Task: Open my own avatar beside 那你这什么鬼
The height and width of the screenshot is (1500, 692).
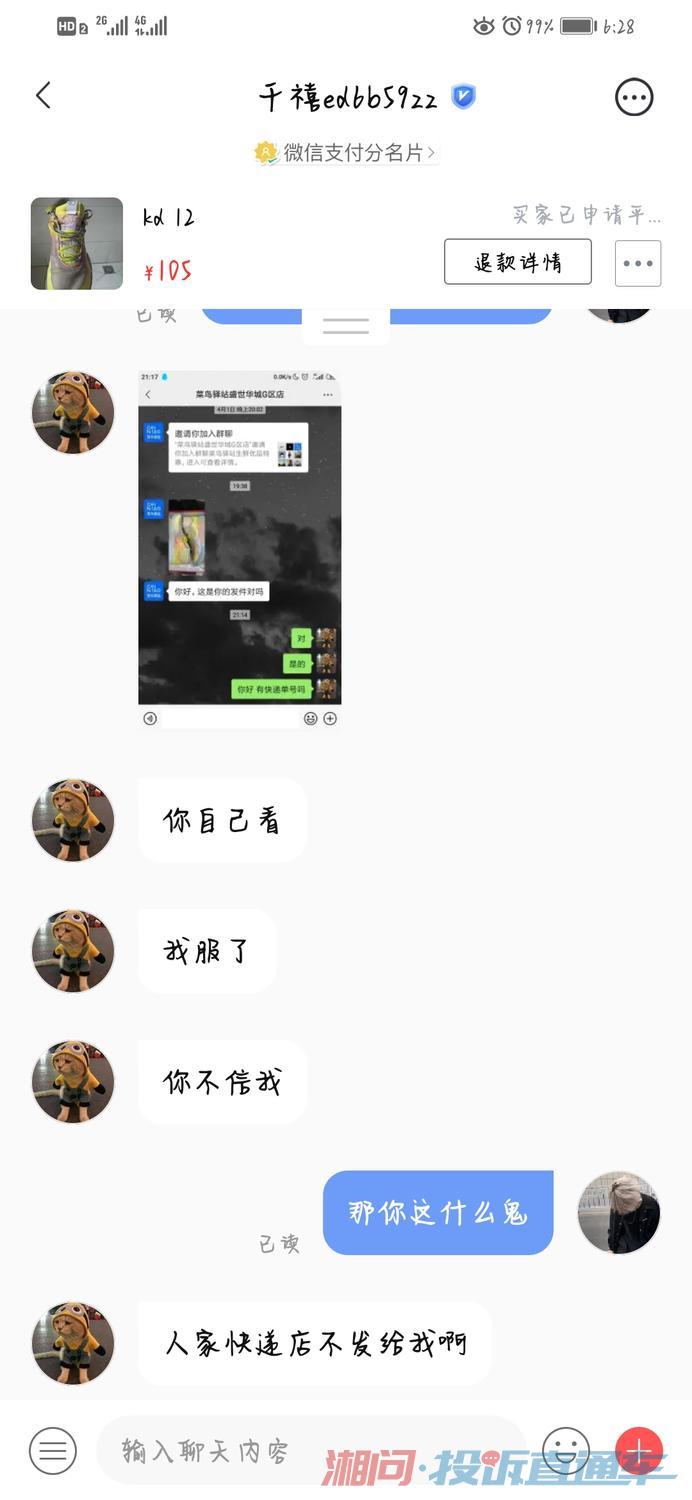Action: [x=618, y=1212]
